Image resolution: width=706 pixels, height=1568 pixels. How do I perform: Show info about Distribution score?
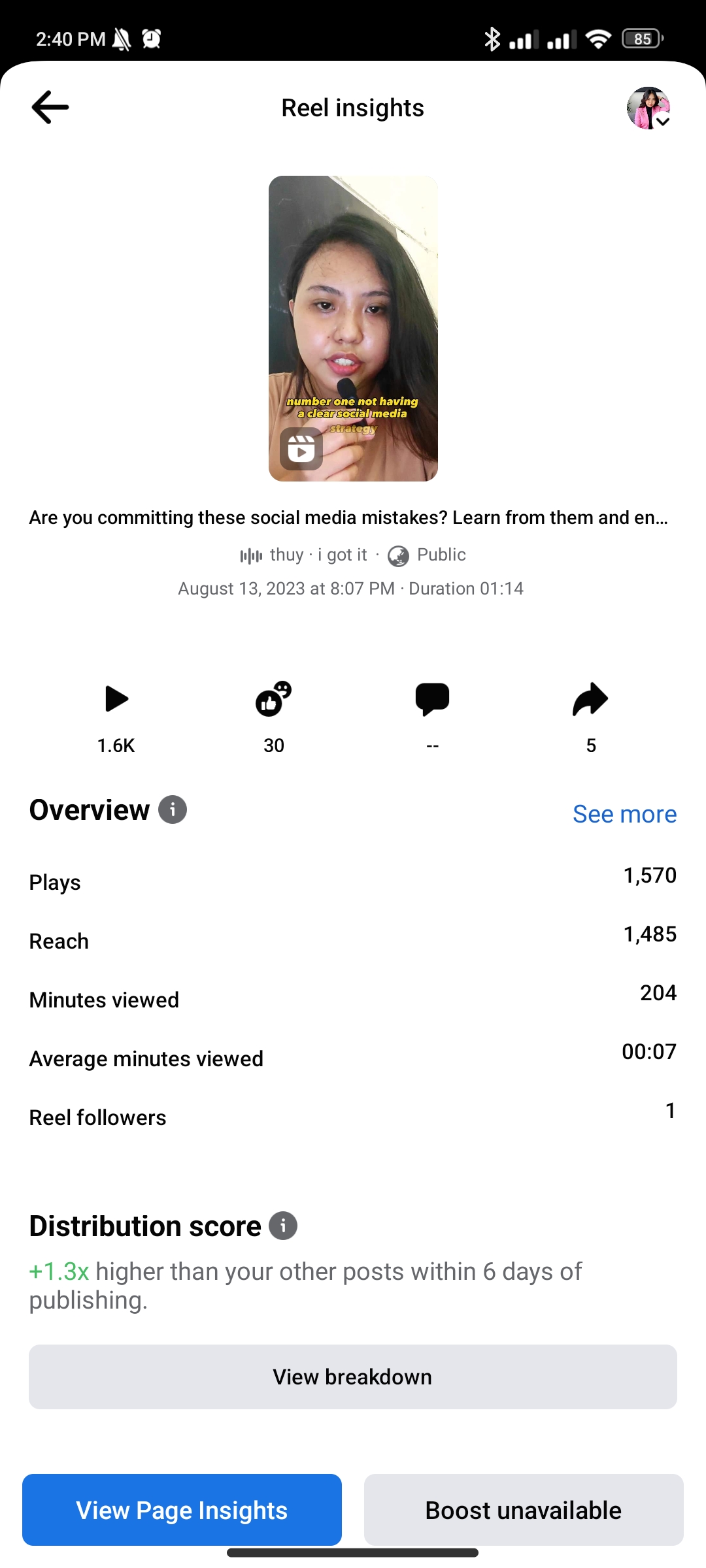coord(283,1226)
